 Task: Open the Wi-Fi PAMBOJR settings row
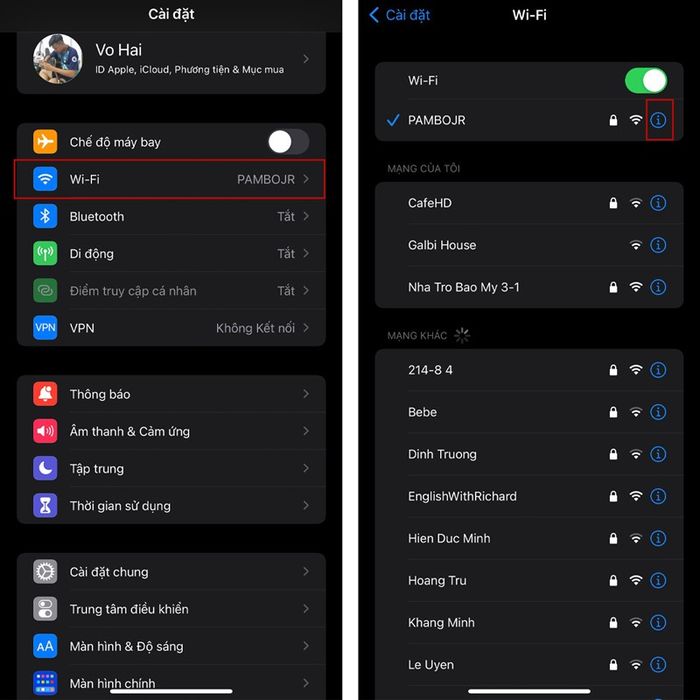[x=170, y=180]
